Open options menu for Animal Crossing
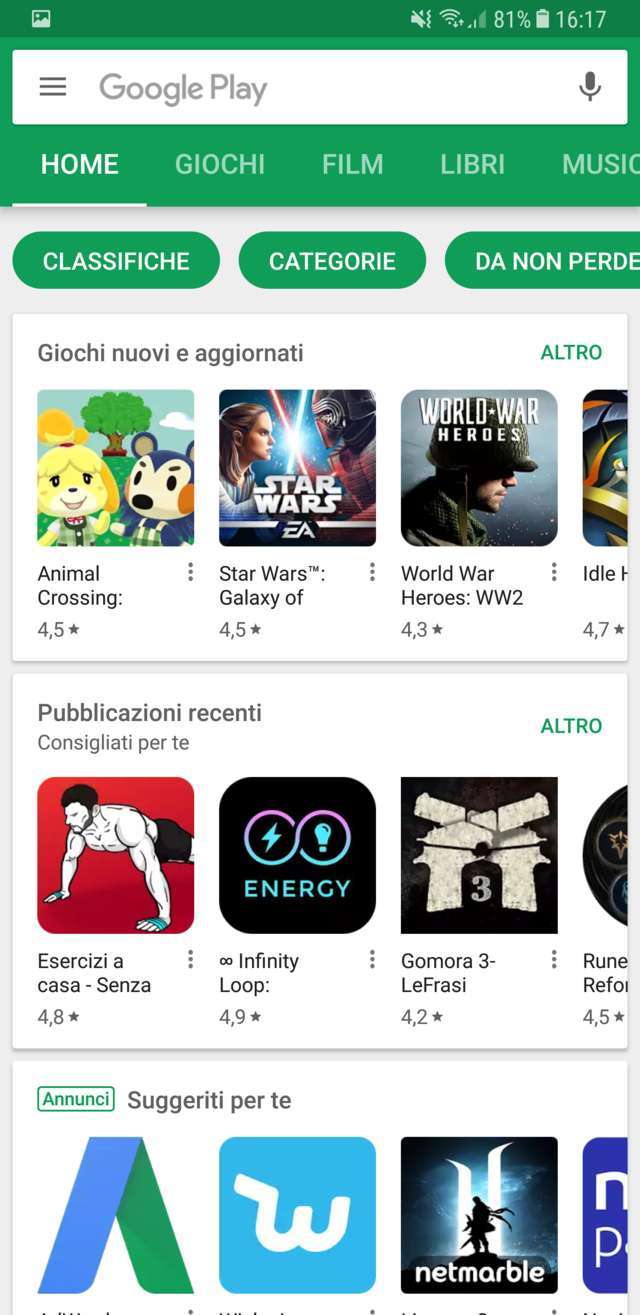The width and height of the screenshot is (640, 1315). 190,572
